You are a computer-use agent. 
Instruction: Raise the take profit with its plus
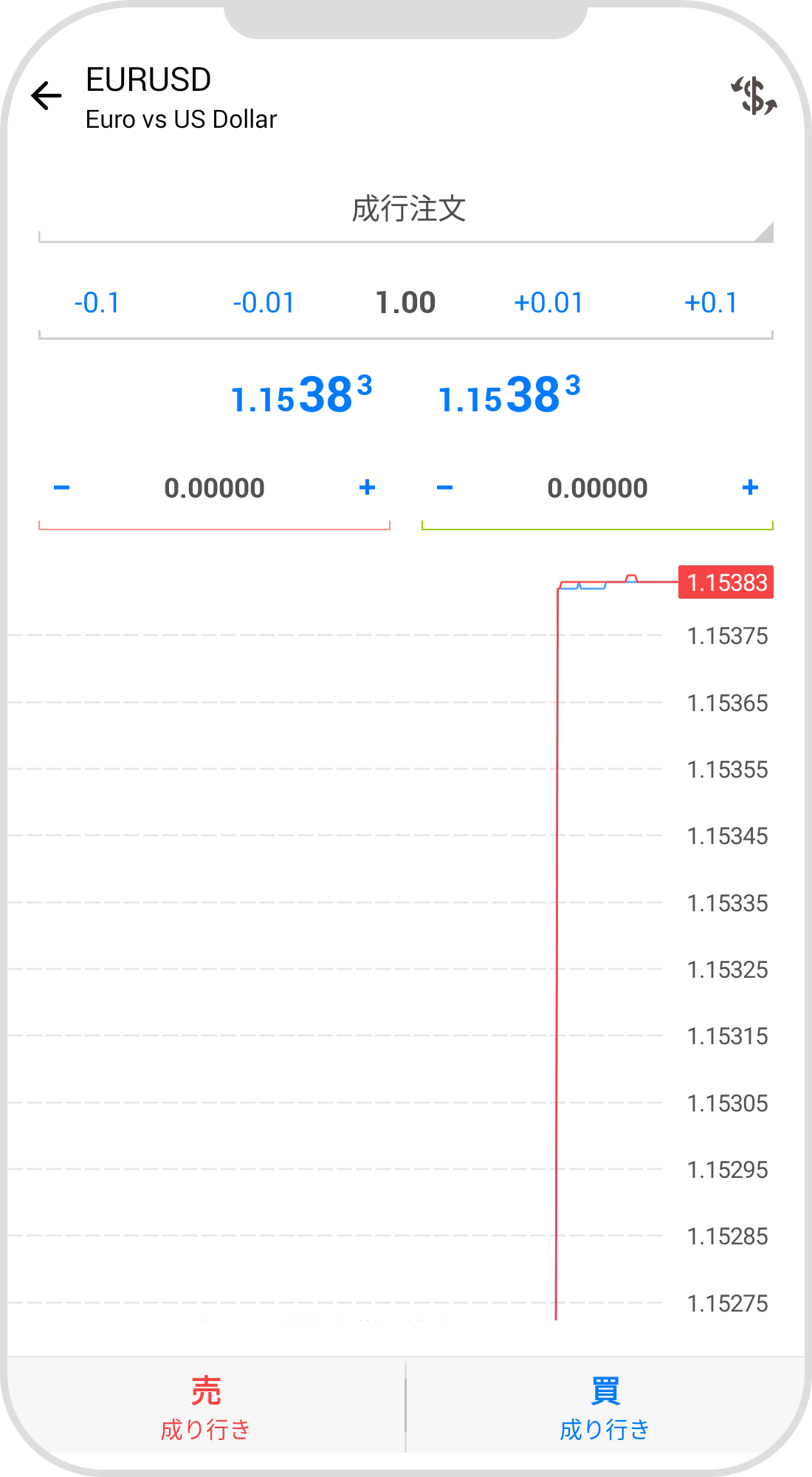[x=750, y=487]
